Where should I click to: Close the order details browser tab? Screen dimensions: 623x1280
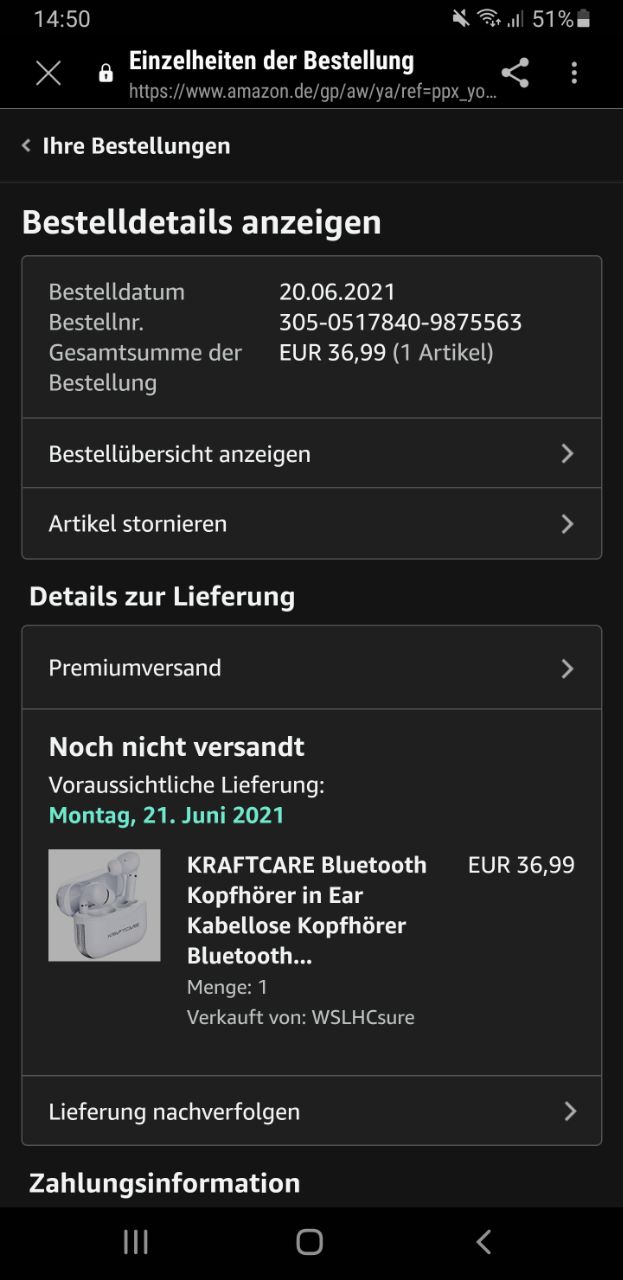click(48, 73)
